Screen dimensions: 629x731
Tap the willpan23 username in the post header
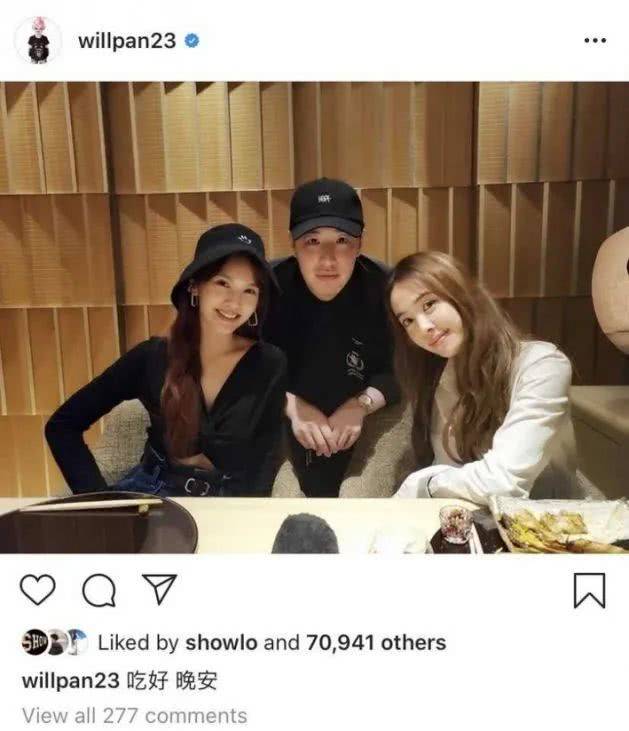pos(126,42)
